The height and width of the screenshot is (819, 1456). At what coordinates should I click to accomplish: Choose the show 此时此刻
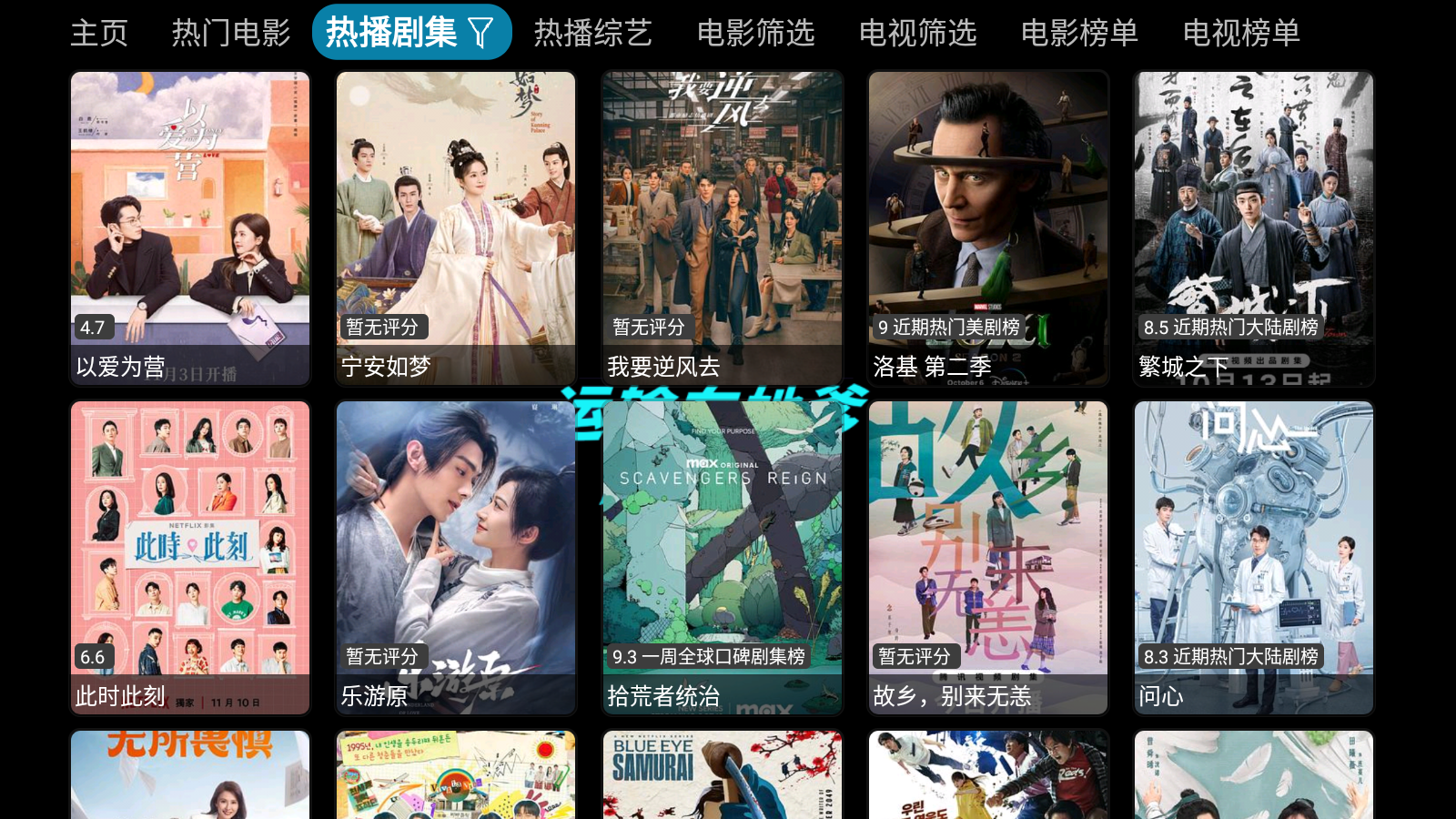tap(190, 557)
